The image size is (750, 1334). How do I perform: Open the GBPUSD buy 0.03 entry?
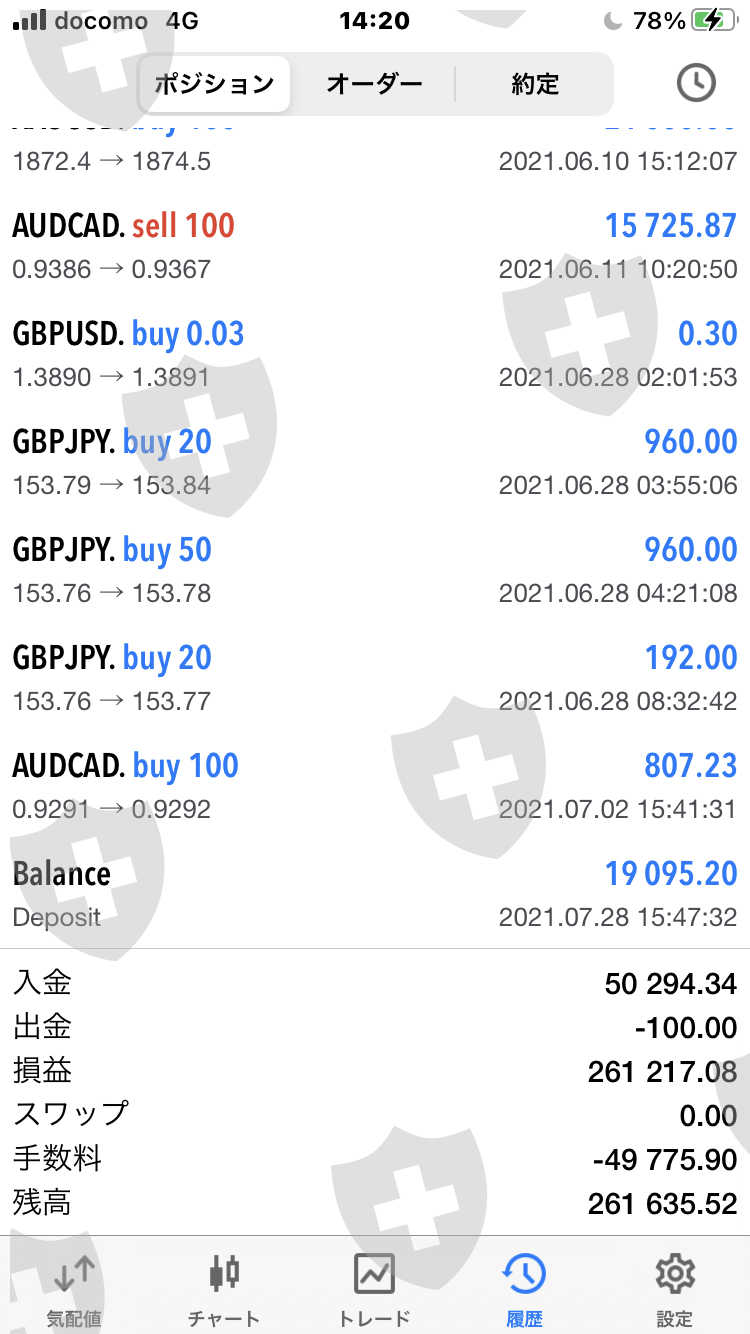pyautogui.click(x=375, y=354)
